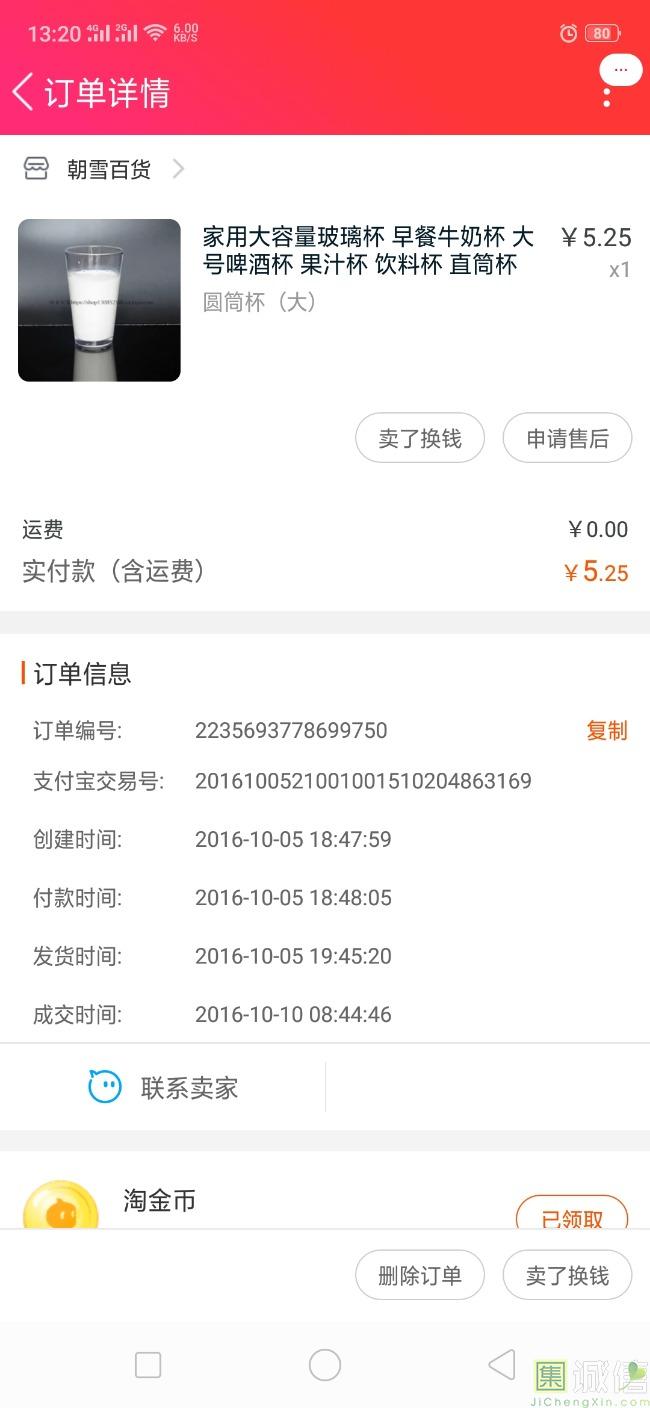Tap 卖了换钱 under the product
This screenshot has height=1408, width=650.
(420, 438)
